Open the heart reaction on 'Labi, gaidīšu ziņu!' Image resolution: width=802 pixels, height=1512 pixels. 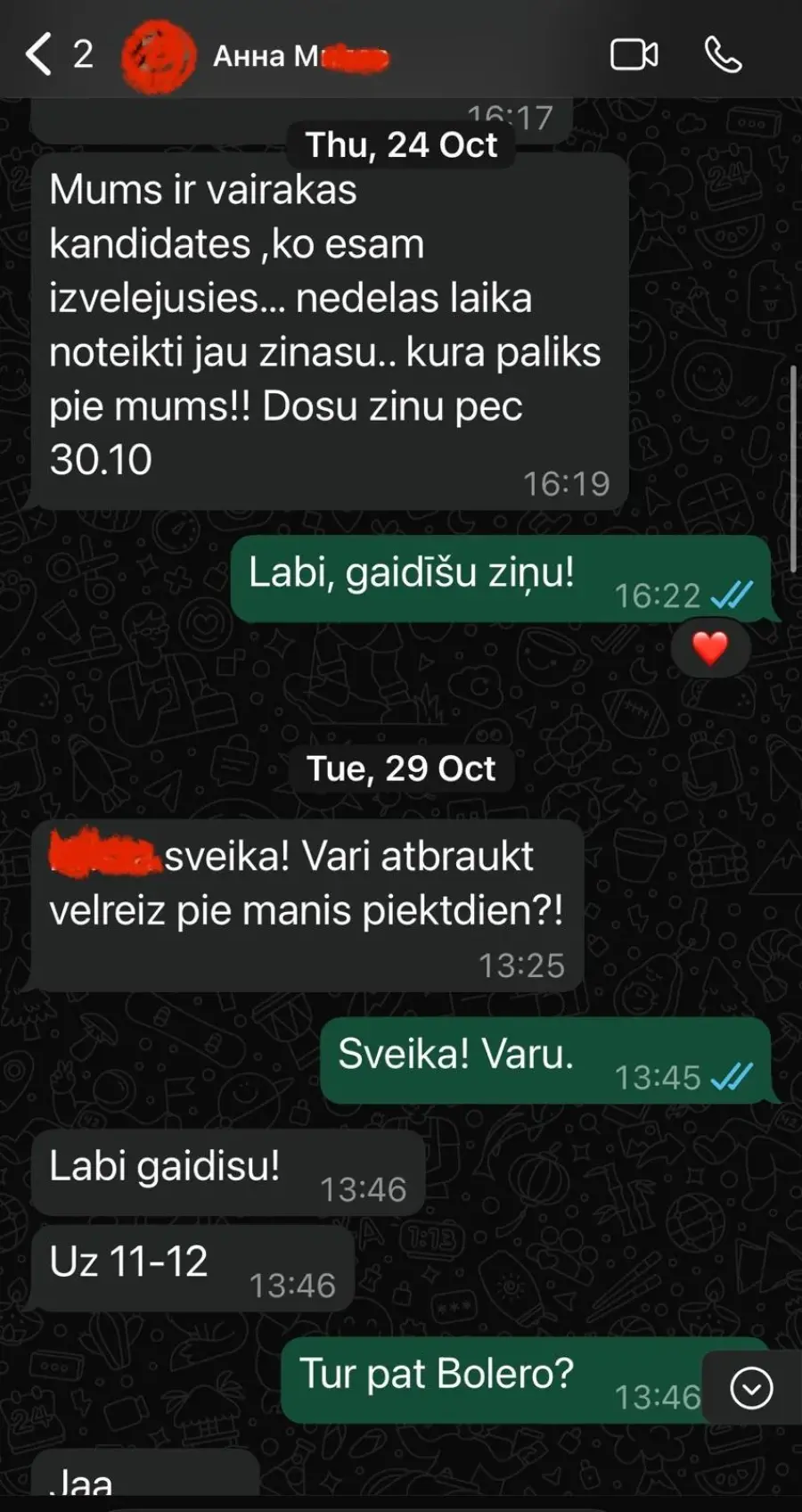click(710, 648)
